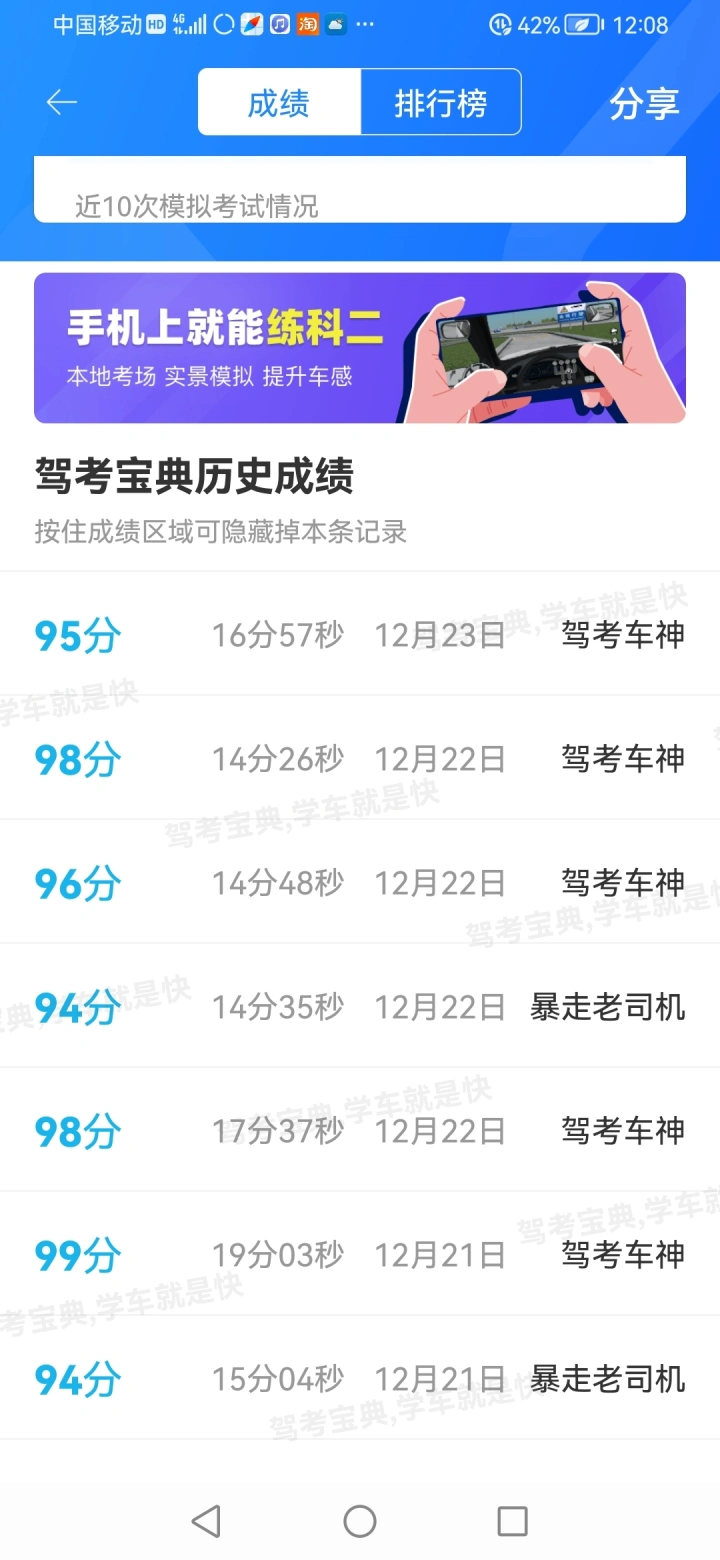The height and width of the screenshot is (1560, 720).
Task: Open the 99分 record from 12月21日
Action: 360,1254
